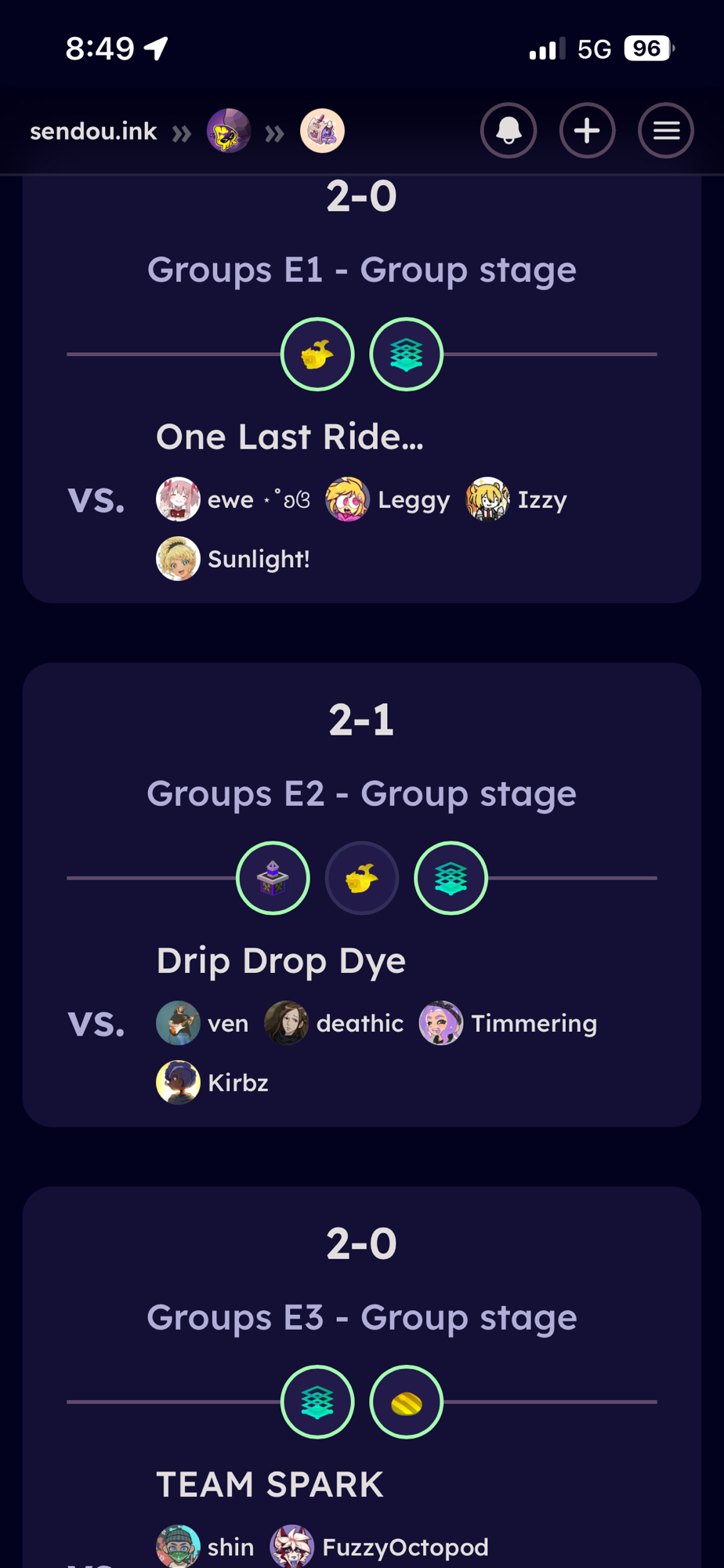Viewport: 724px width, 1568px height.
Task: View team One Last Ride…
Action: coord(289,437)
